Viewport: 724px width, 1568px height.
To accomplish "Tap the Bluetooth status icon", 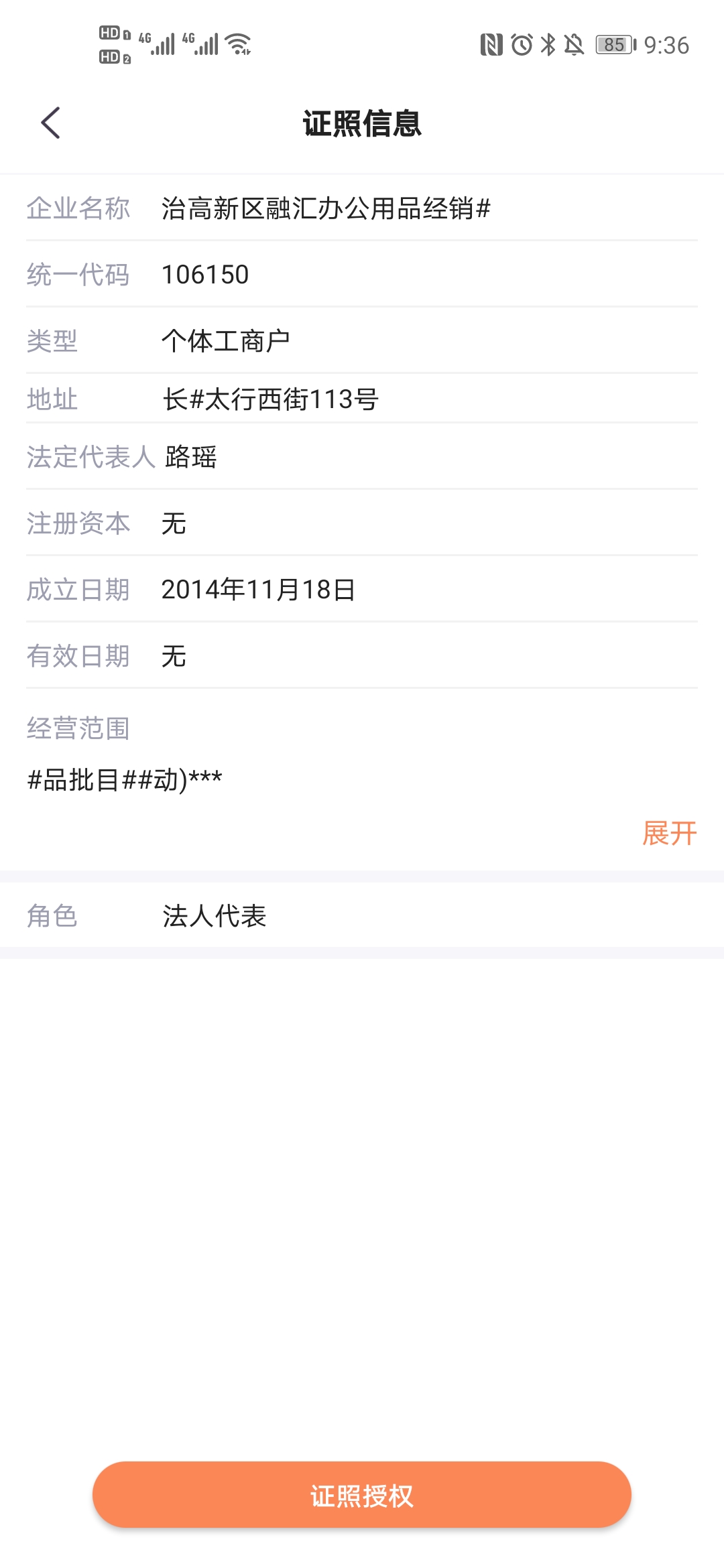I will (548, 45).
